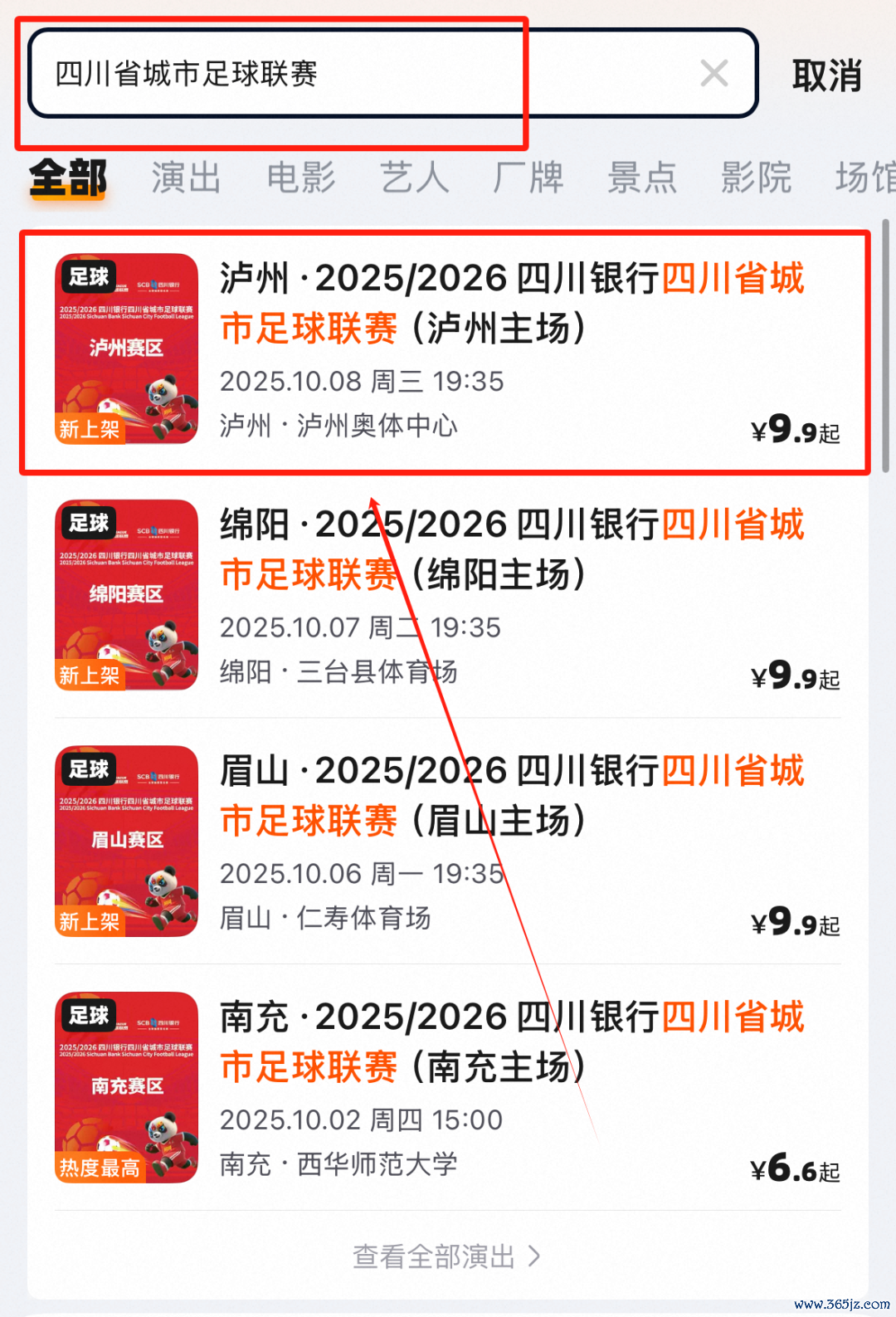Switch to the 影院 tab
Viewport: 896px width, 1317px height.
click(x=756, y=178)
